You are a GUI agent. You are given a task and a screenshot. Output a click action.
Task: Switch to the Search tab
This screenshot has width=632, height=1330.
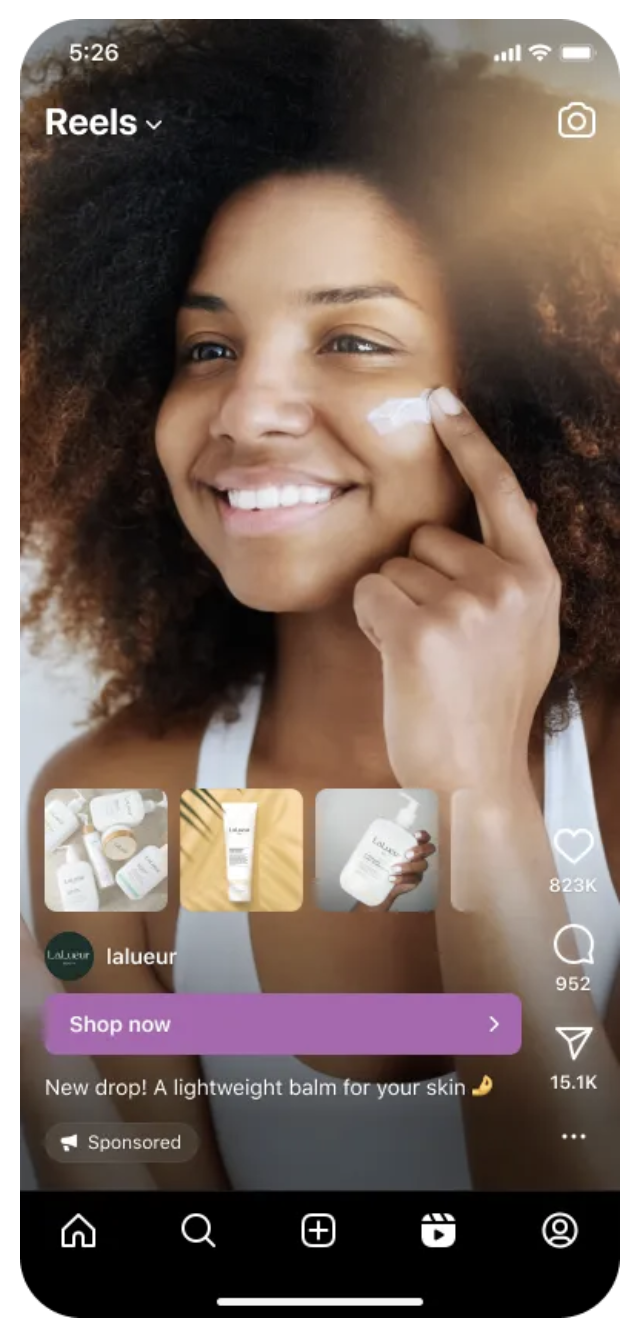198,1232
